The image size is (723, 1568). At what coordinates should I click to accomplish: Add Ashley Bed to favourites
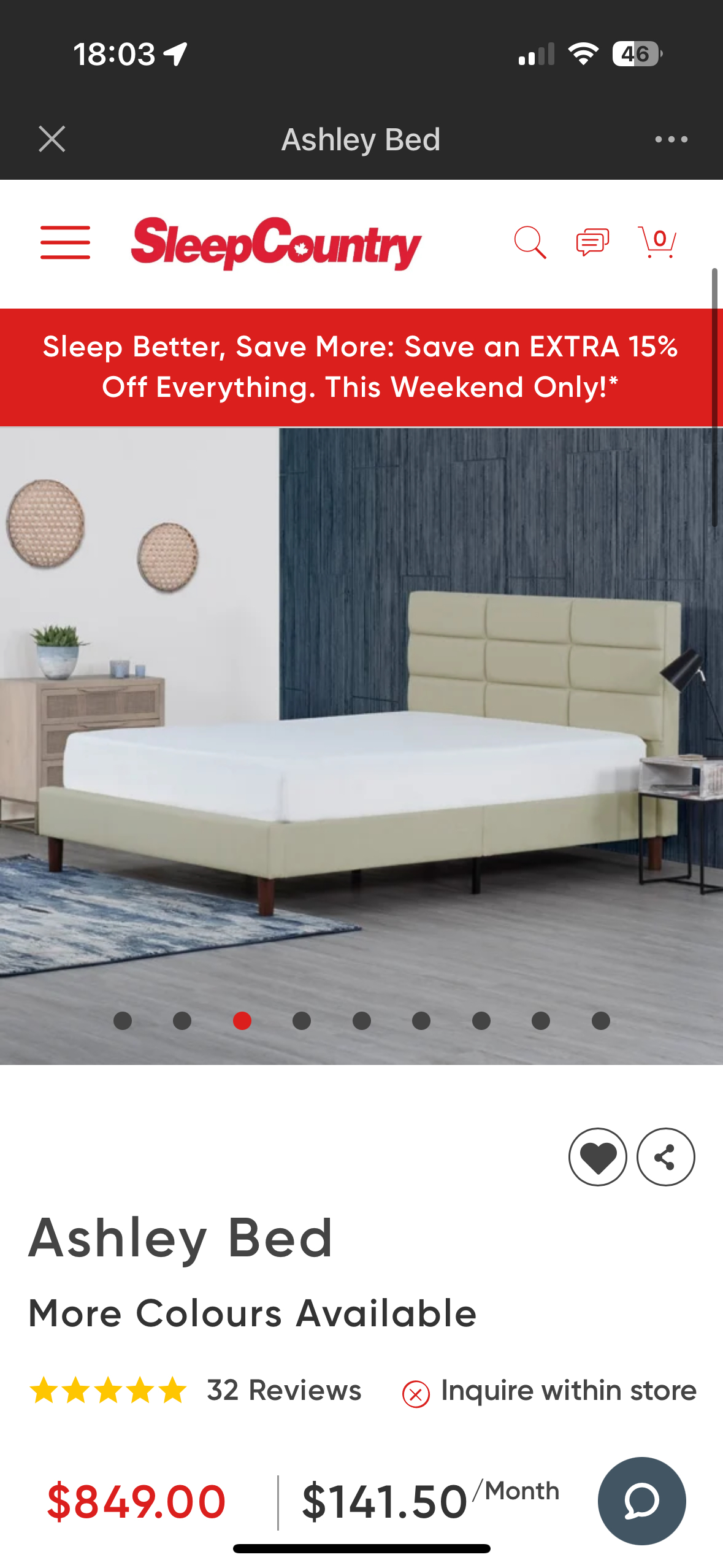597,1157
